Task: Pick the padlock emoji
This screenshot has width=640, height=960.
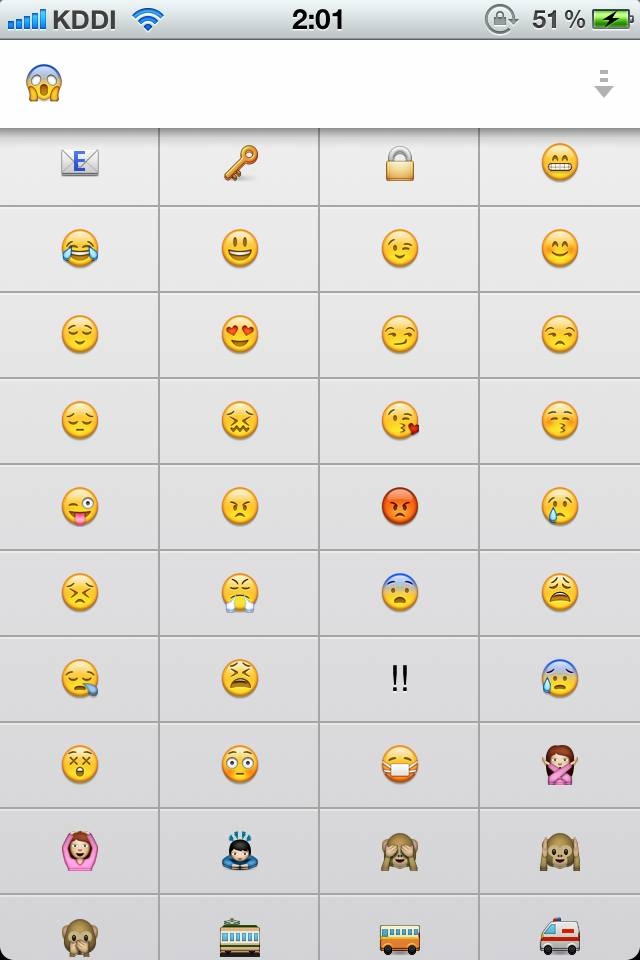Action: (400, 164)
